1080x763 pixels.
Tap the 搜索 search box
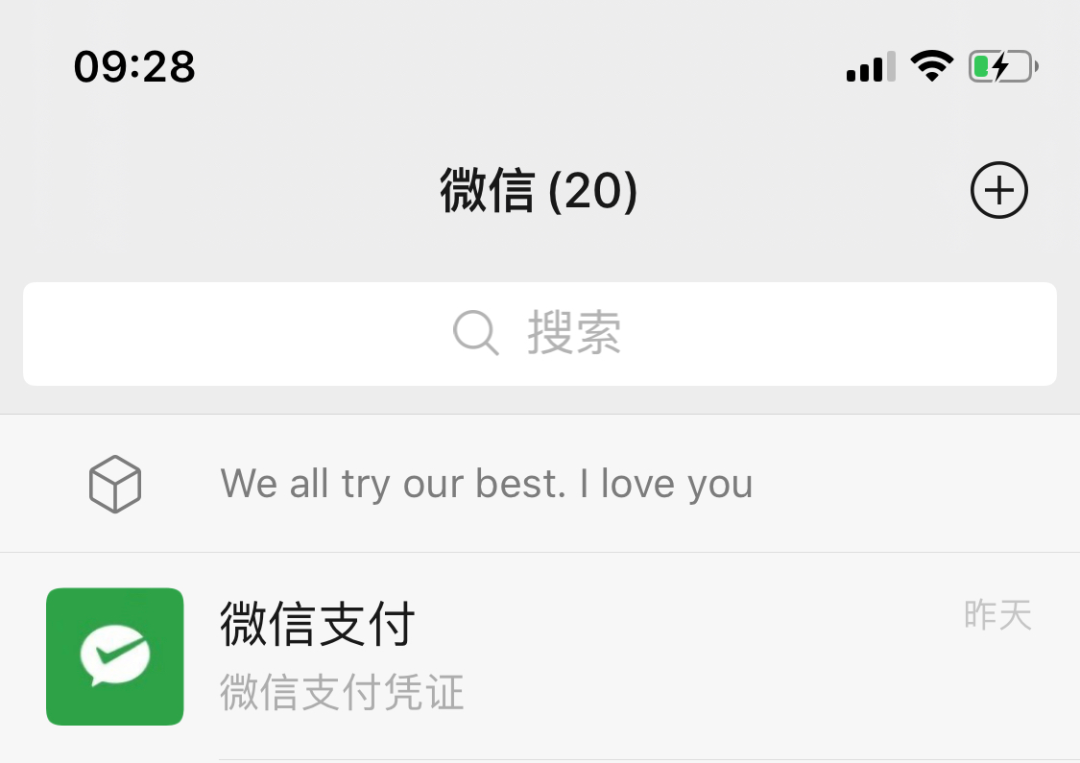(x=540, y=334)
